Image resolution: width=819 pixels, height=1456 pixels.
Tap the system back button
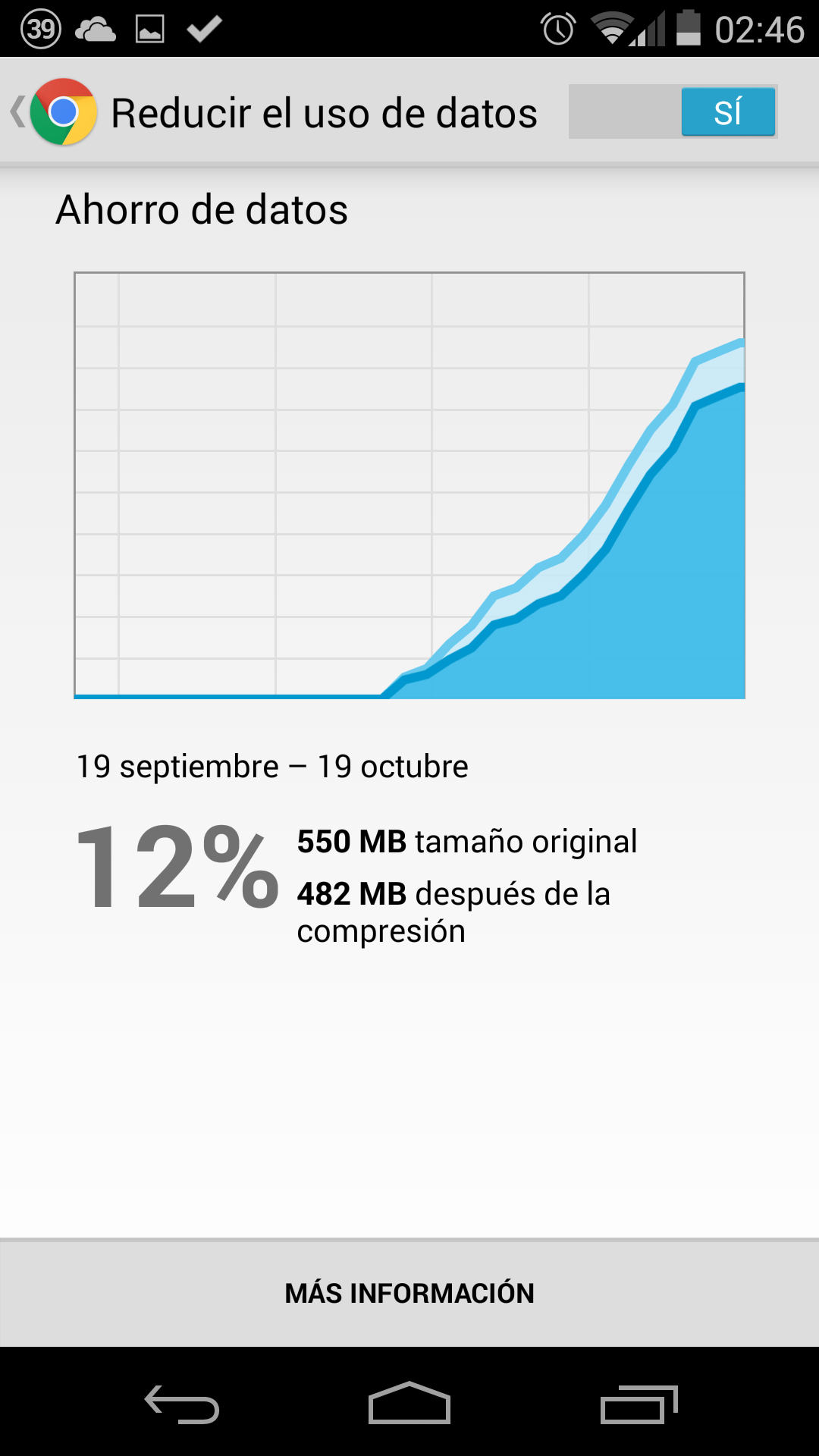[x=182, y=1404]
